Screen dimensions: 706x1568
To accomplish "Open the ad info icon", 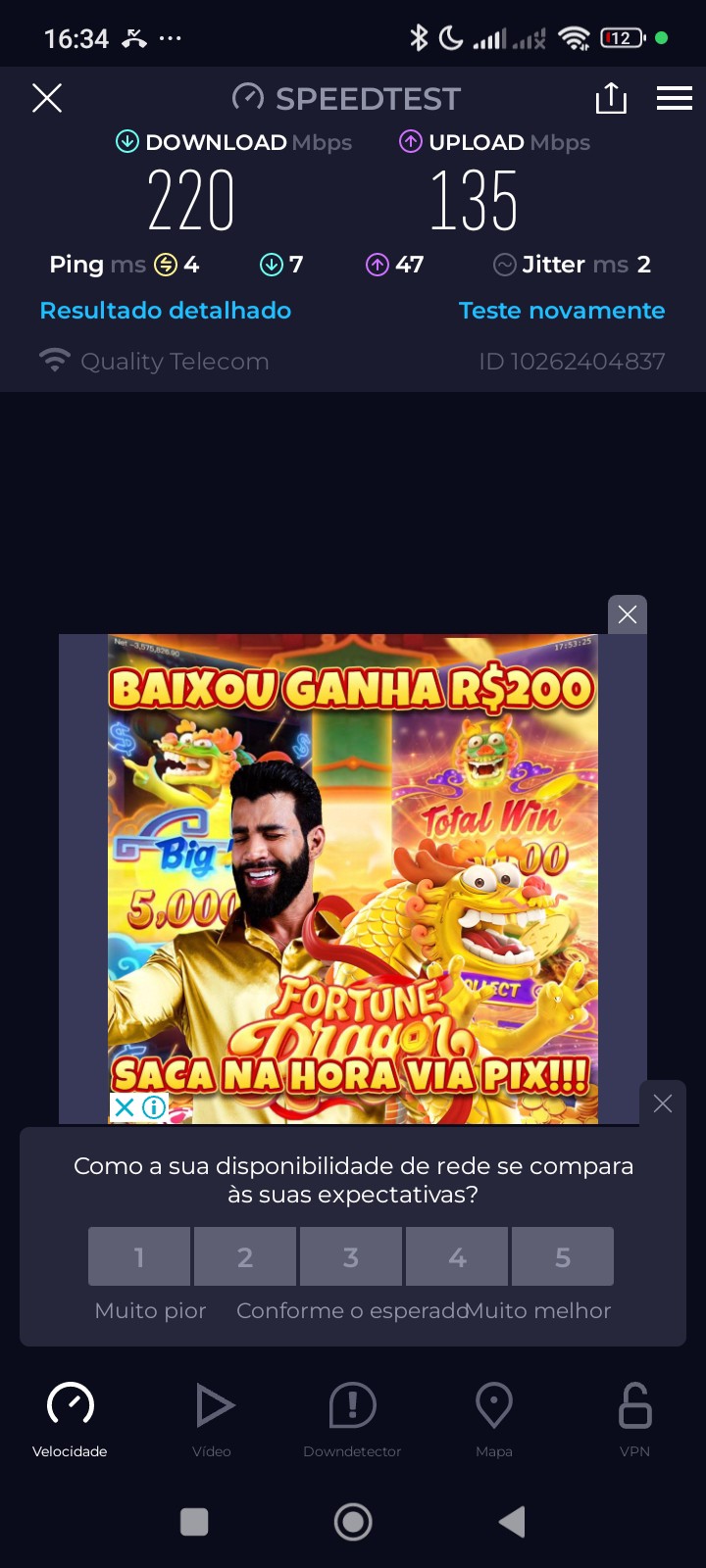I will pos(154,1107).
